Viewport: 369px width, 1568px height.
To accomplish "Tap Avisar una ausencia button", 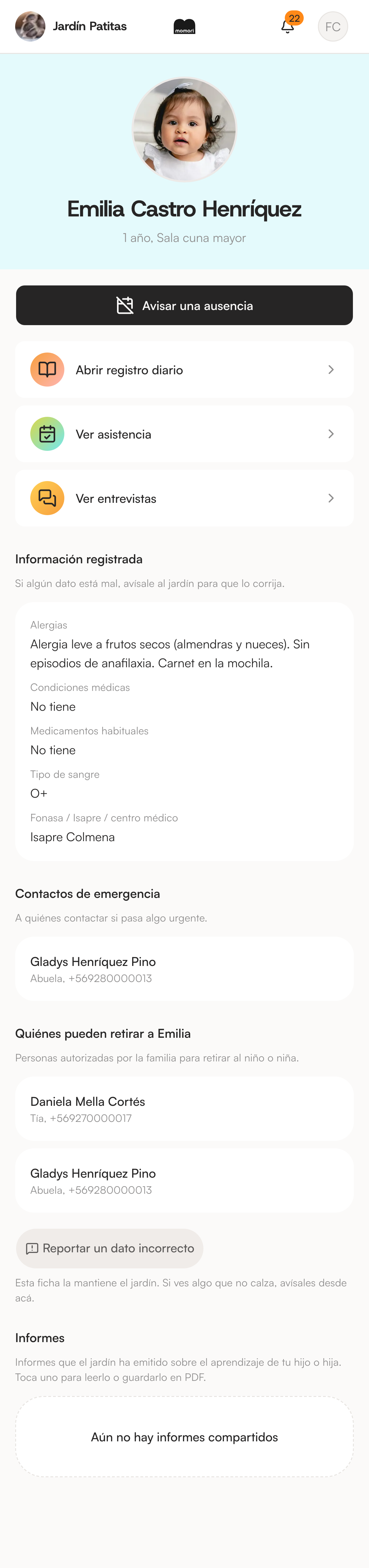I will [184, 306].
